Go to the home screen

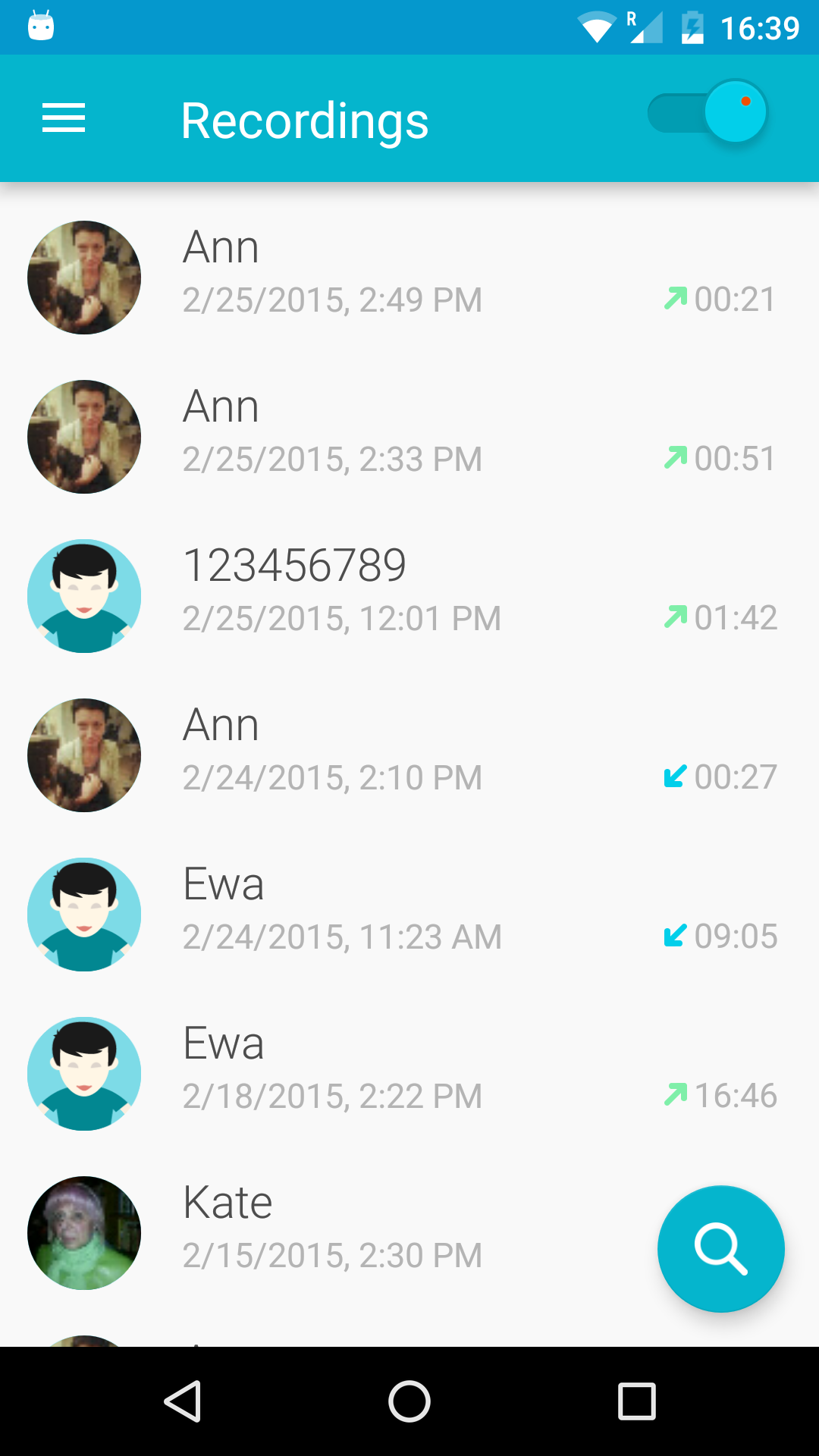[409, 1401]
